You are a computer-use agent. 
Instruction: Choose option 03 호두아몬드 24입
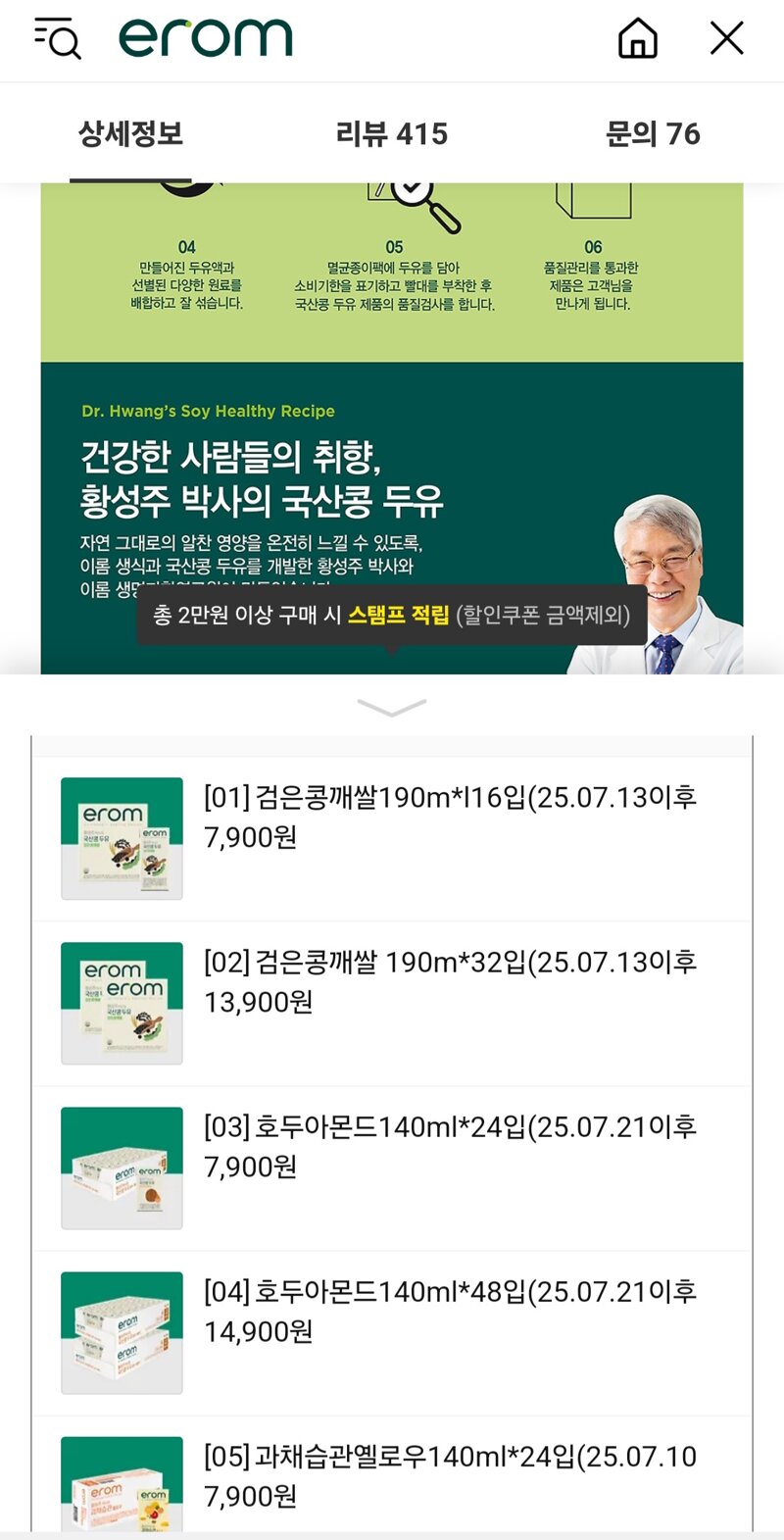pyautogui.click(x=392, y=1168)
